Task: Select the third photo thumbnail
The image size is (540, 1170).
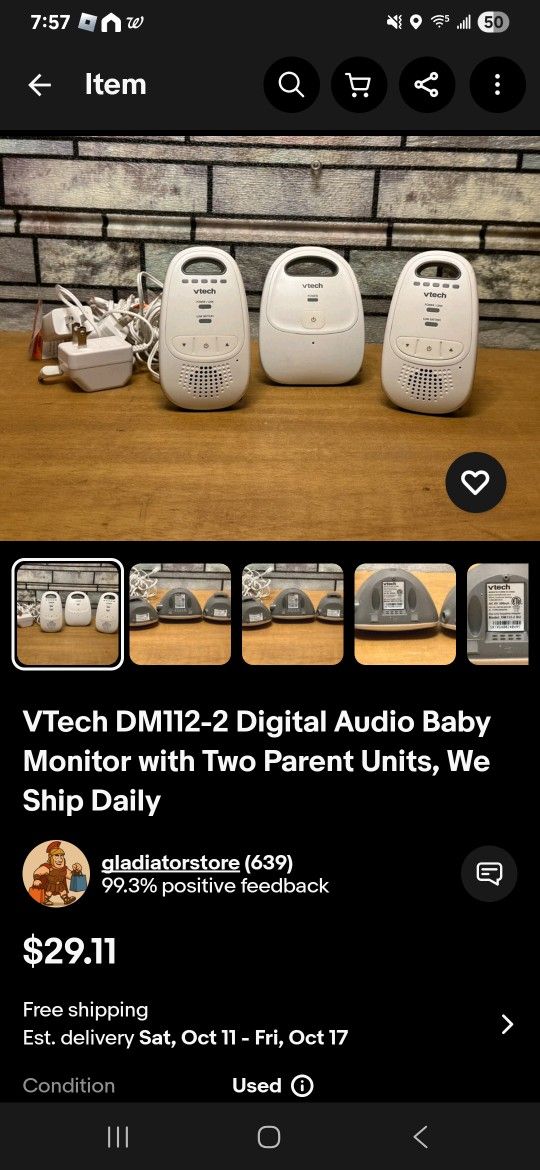Action: click(x=293, y=614)
